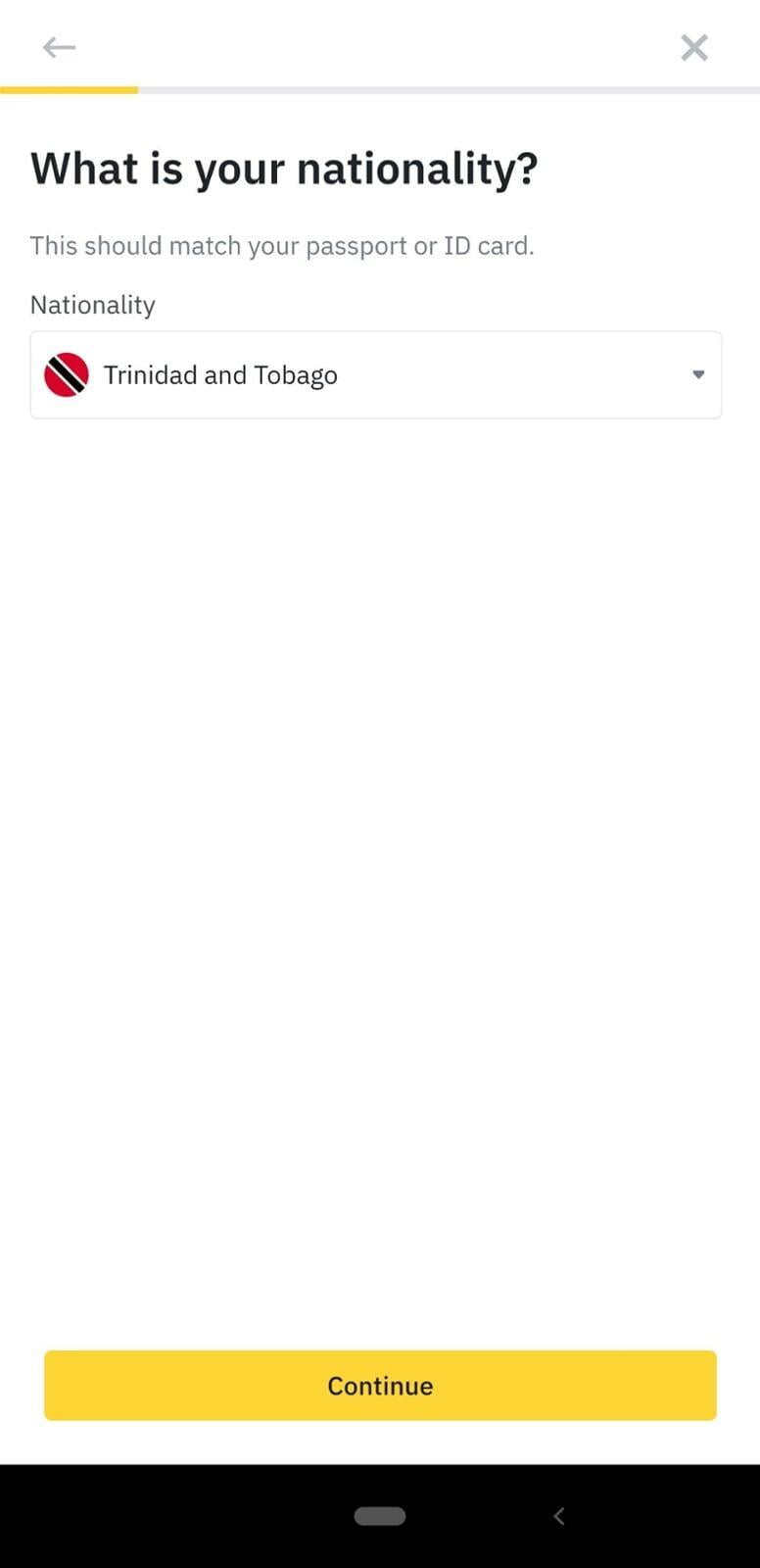The height and width of the screenshot is (1568, 760).
Task: Tap the system home pill
Action: click(x=380, y=1516)
